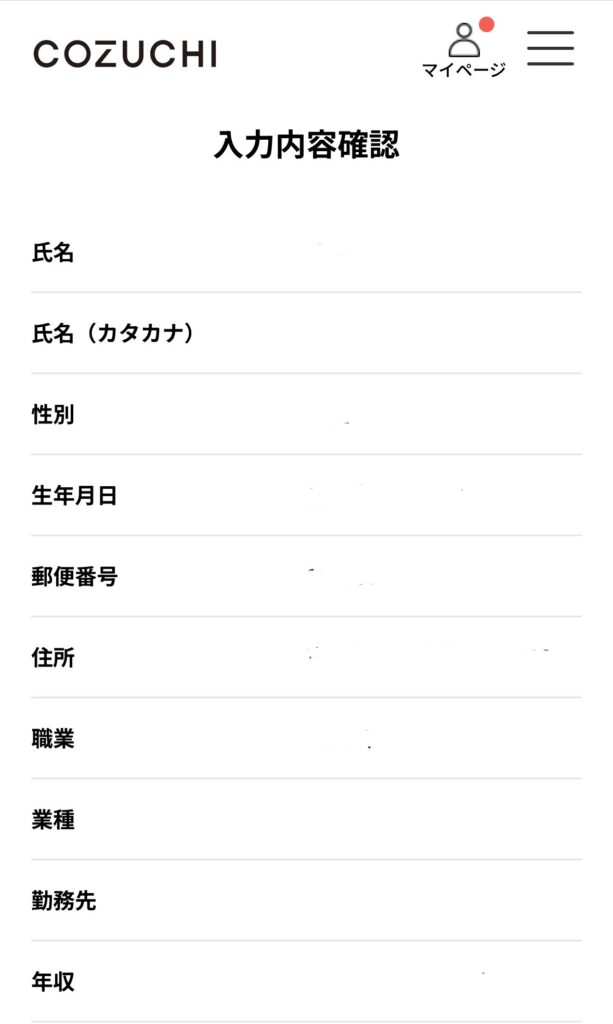
Task: Open マイページ account page
Action: click(x=464, y=50)
